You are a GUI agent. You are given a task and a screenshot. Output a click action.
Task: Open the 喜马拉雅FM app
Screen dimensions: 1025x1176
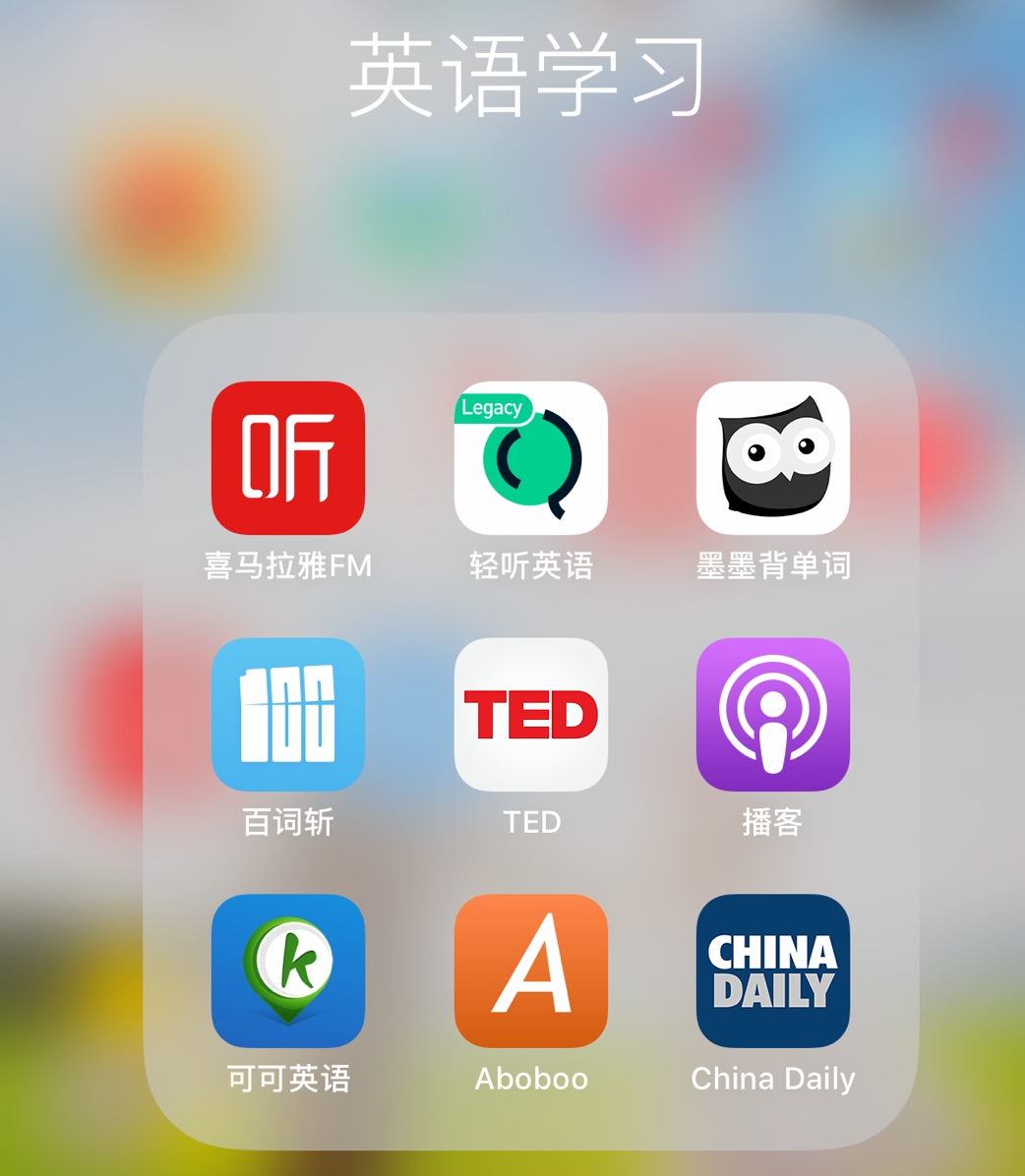coord(288,458)
